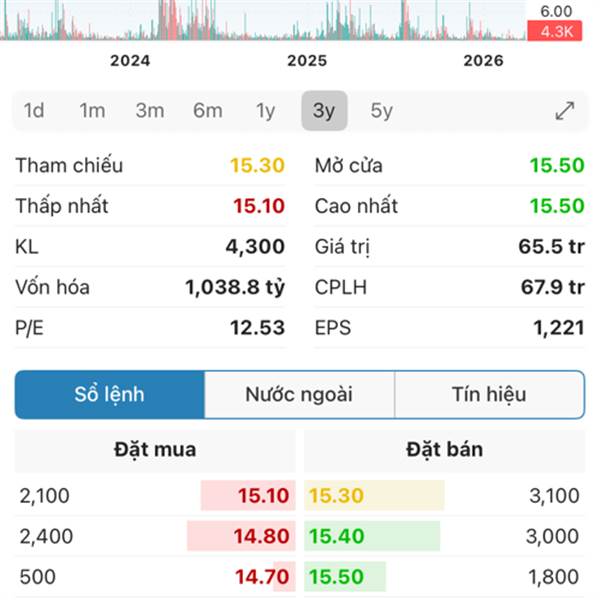Screen dimensions: 600x600
Task: Select the 1d chart range
Action: pyautogui.click(x=34, y=111)
